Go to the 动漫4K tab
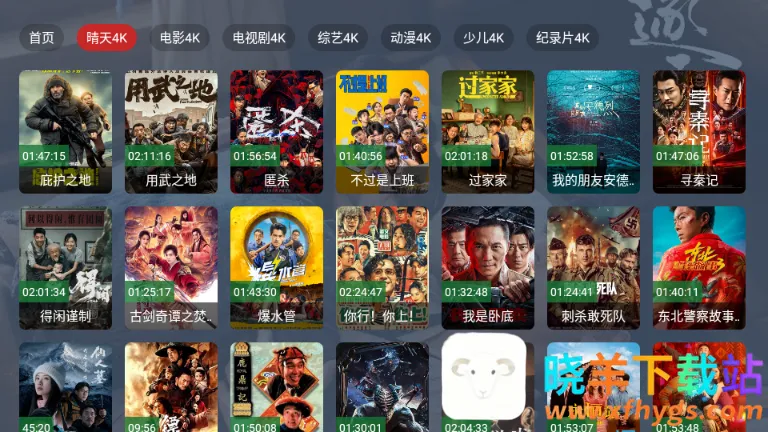768x432 pixels. click(x=410, y=38)
